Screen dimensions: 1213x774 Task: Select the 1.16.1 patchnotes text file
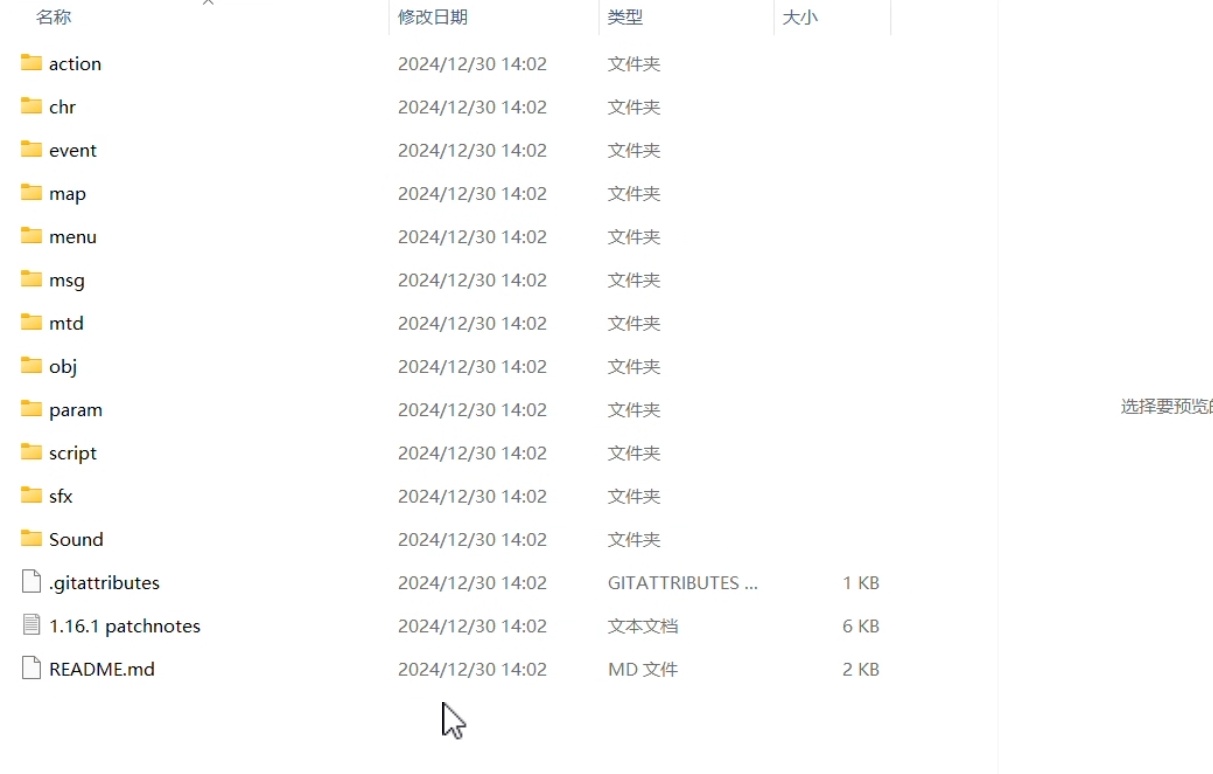point(124,626)
